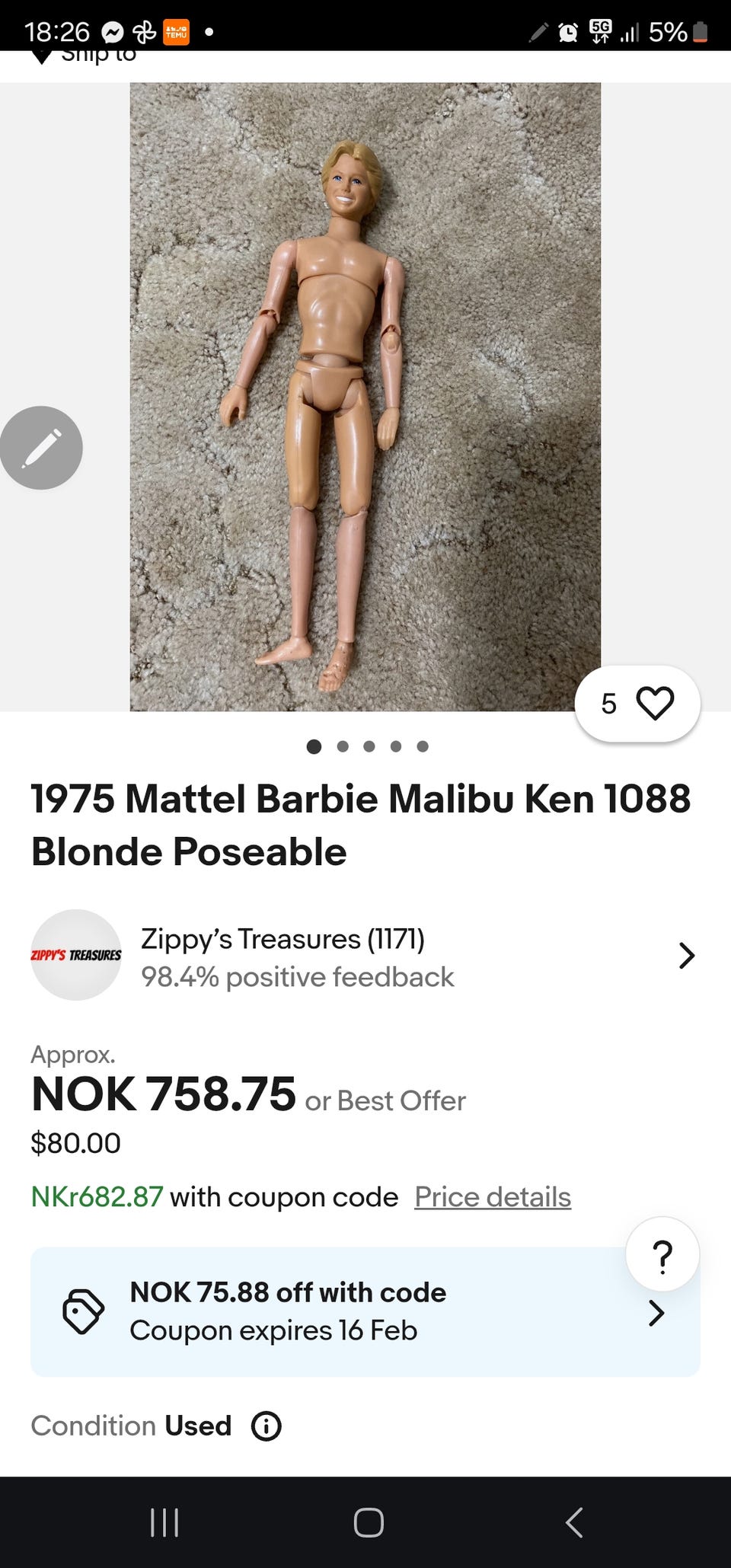The width and height of the screenshot is (731, 1568).
Task: Open the coupon tag icon in the offer banner
Action: point(86,1311)
